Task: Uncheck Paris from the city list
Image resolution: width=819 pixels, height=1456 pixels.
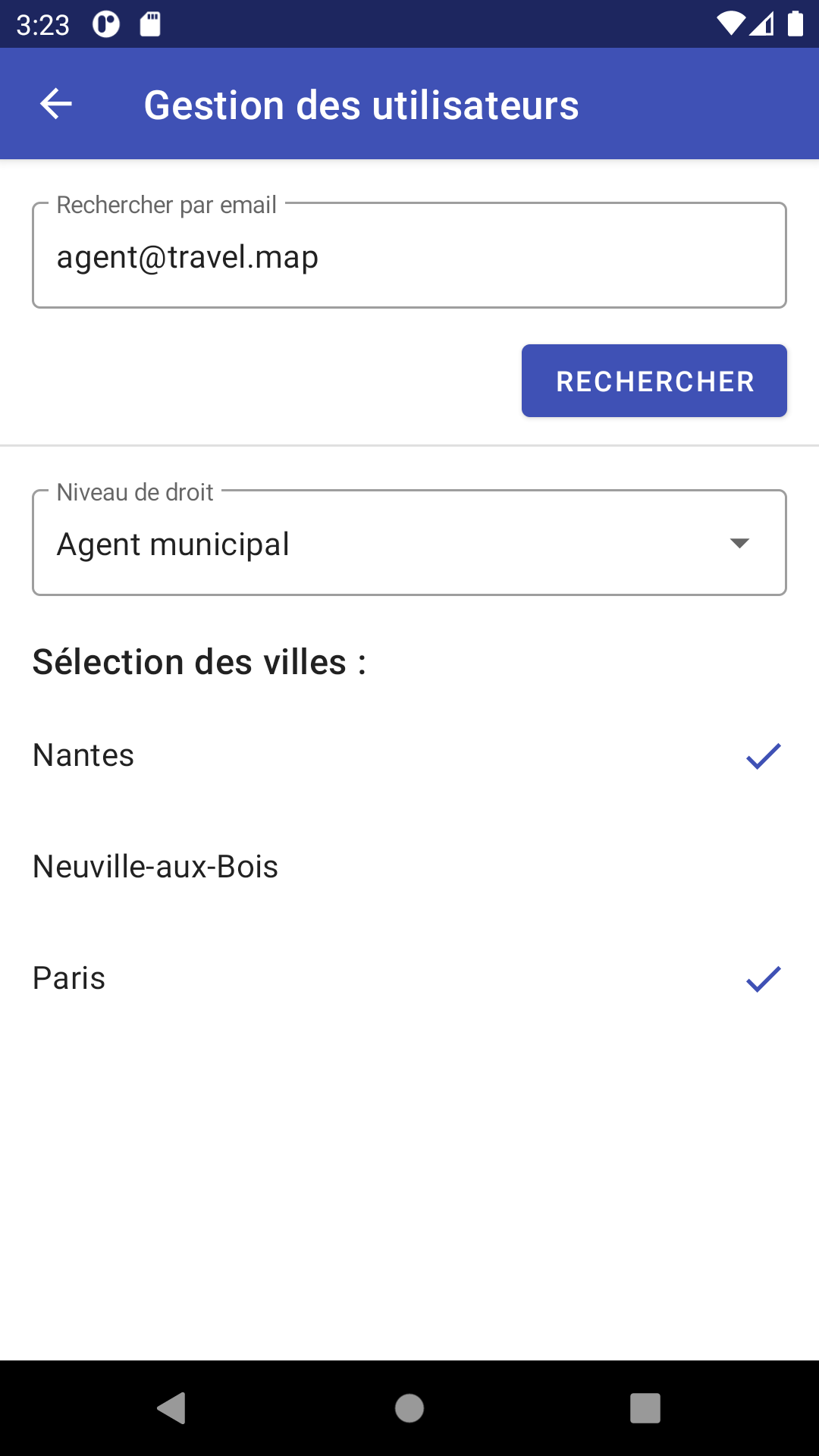Action: 762,978
